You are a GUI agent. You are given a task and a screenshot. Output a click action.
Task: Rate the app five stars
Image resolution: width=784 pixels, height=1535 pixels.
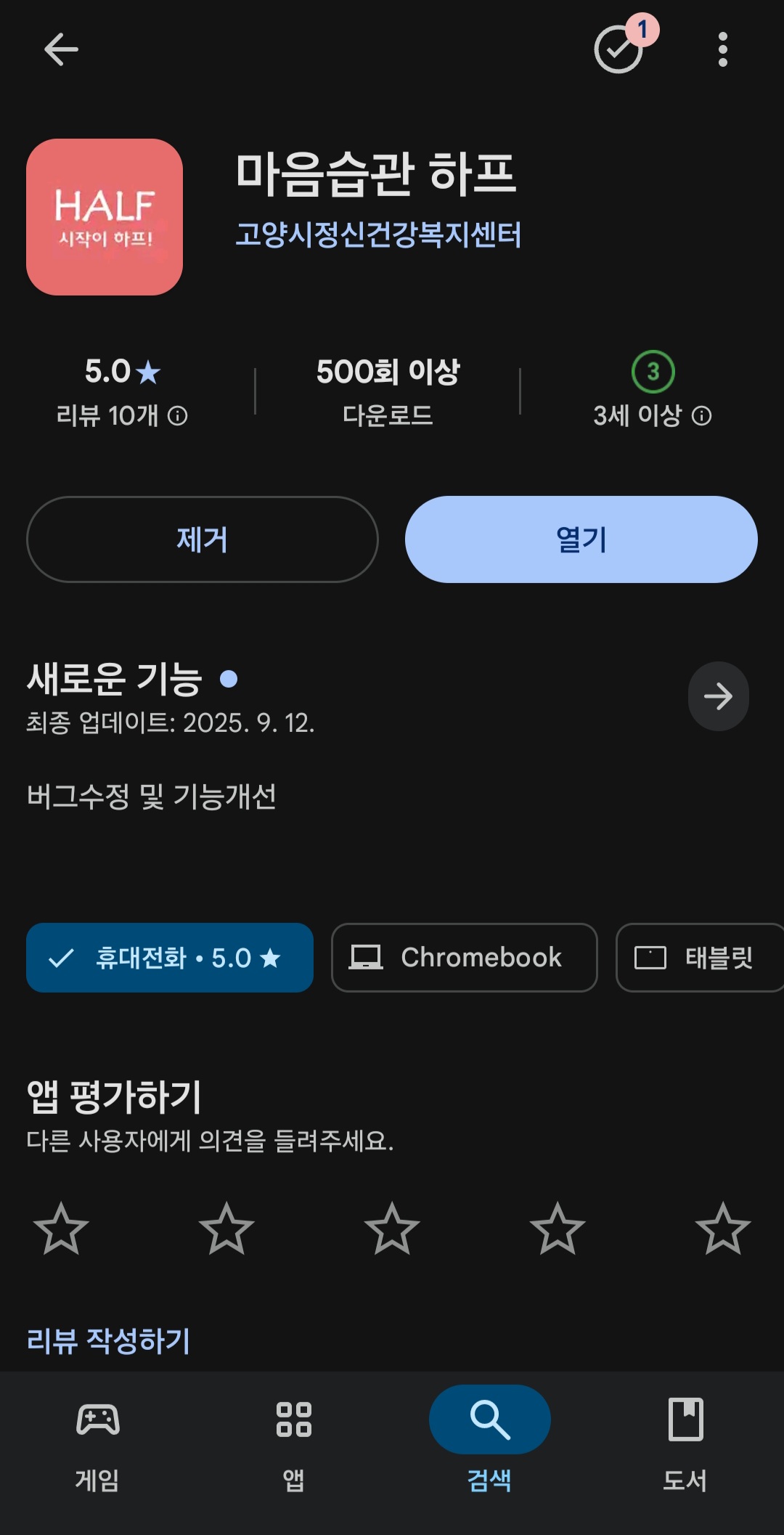722,1229
